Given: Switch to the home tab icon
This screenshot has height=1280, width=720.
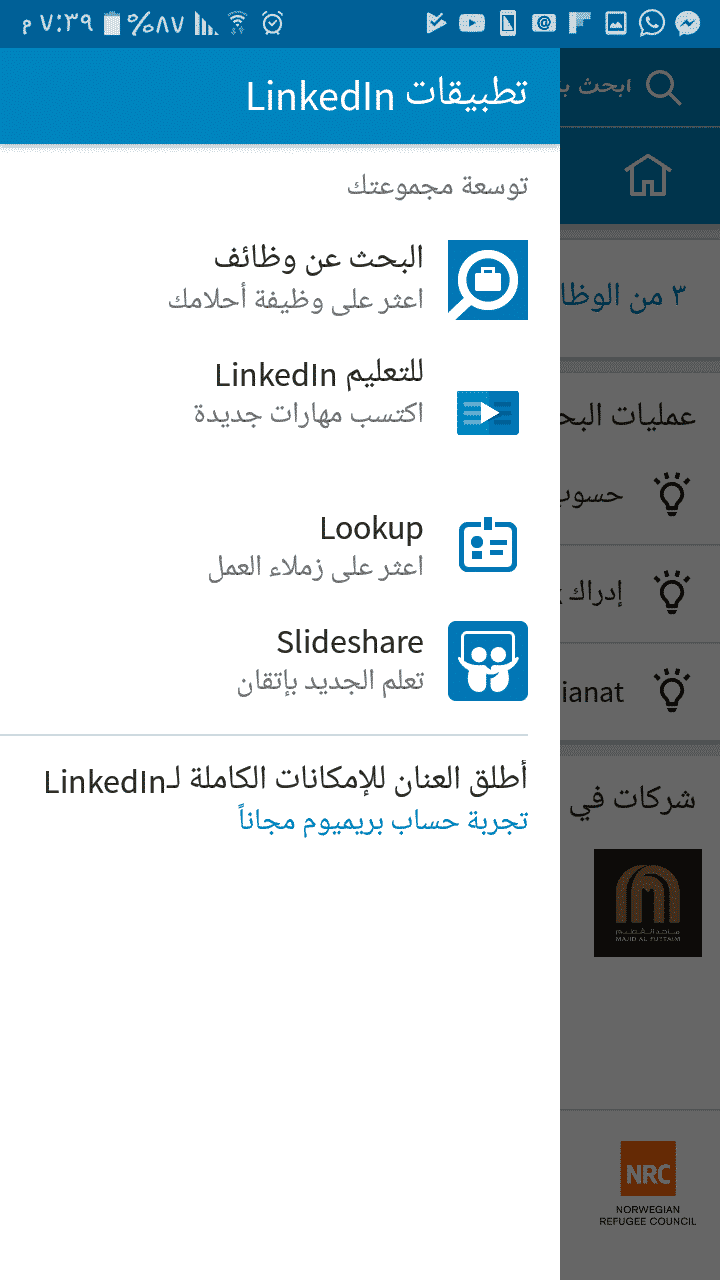Looking at the screenshot, I should (x=647, y=176).
